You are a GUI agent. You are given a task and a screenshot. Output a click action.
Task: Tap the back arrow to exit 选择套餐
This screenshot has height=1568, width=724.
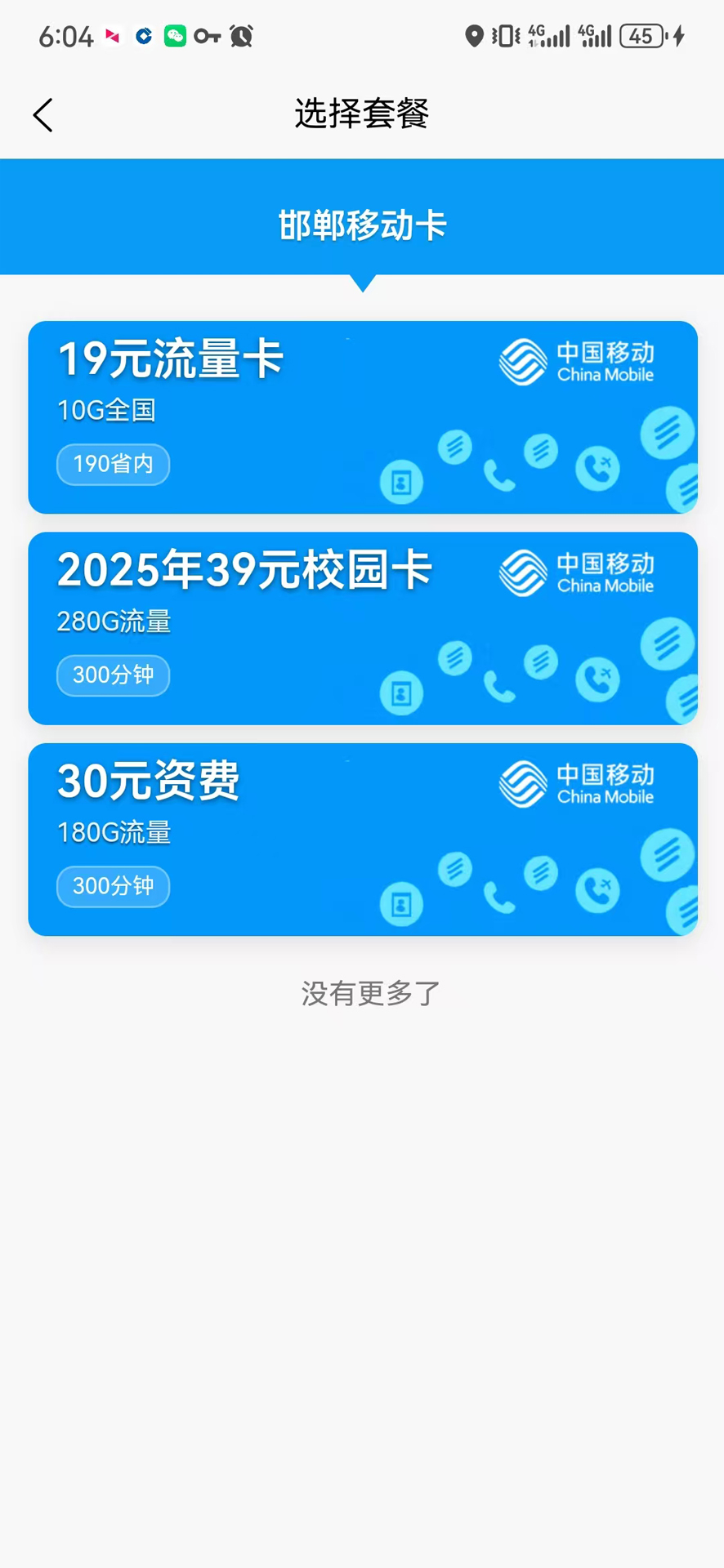tap(42, 114)
